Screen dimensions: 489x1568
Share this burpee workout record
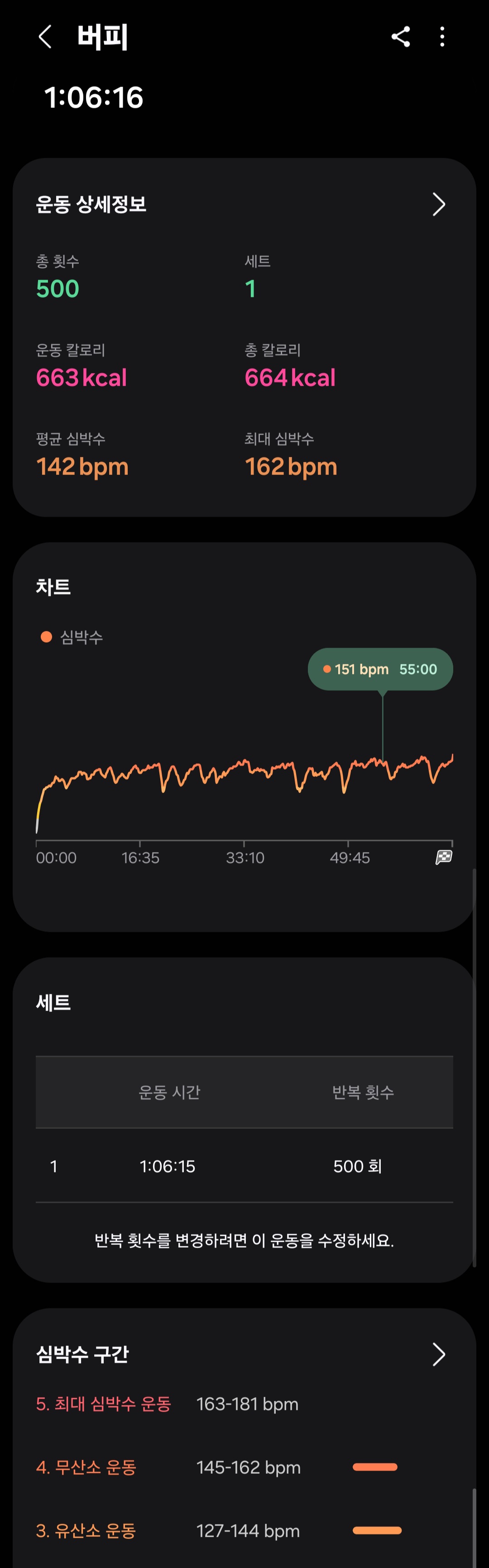tap(400, 37)
